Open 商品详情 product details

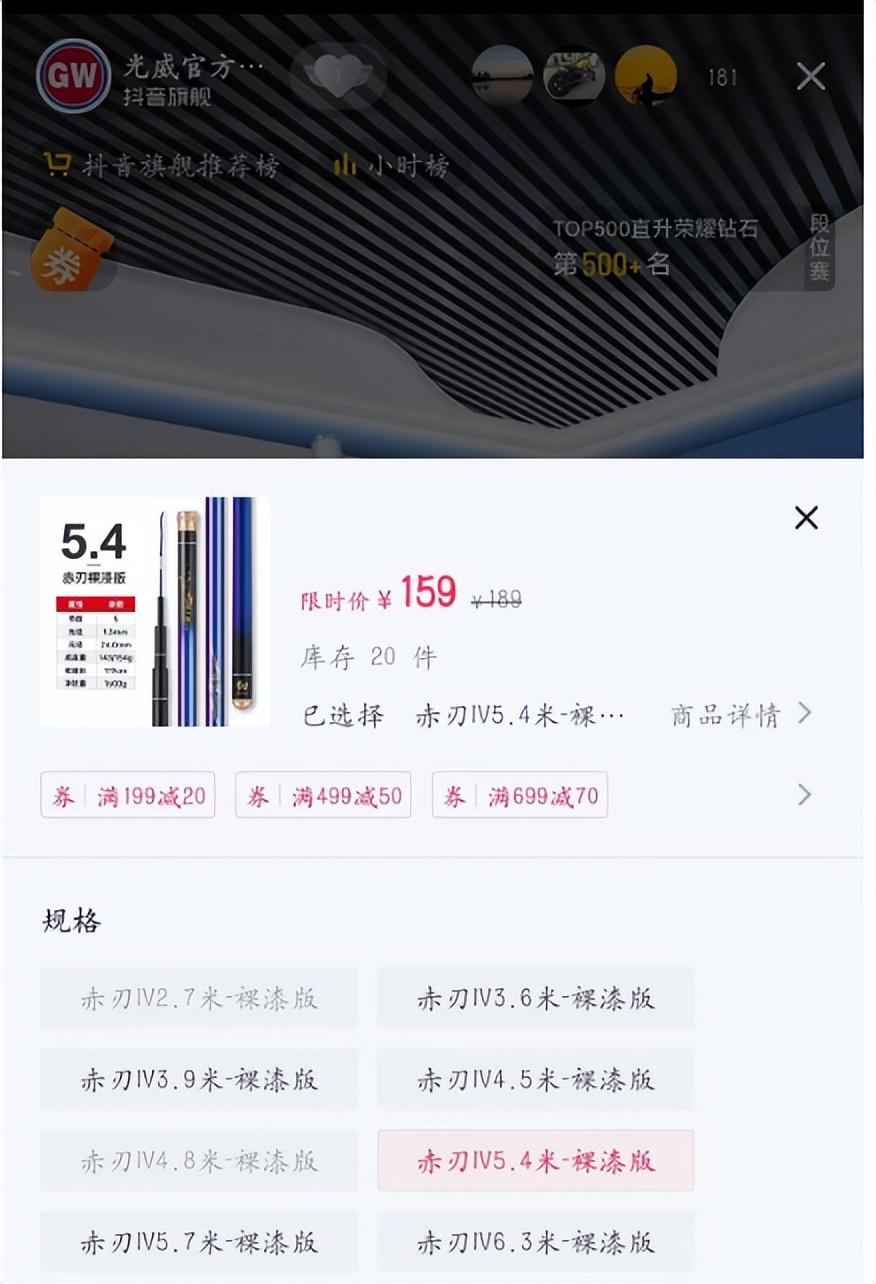click(740, 715)
